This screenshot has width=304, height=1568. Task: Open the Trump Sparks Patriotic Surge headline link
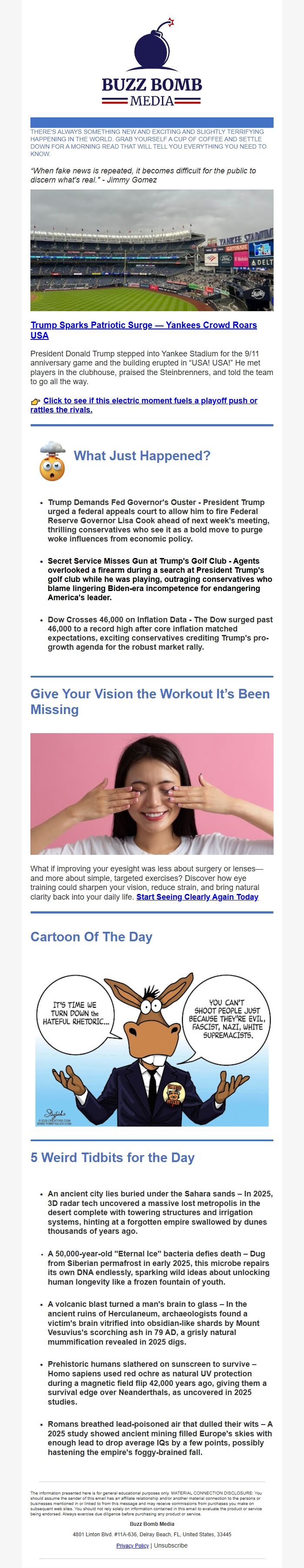(x=143, y=325)
